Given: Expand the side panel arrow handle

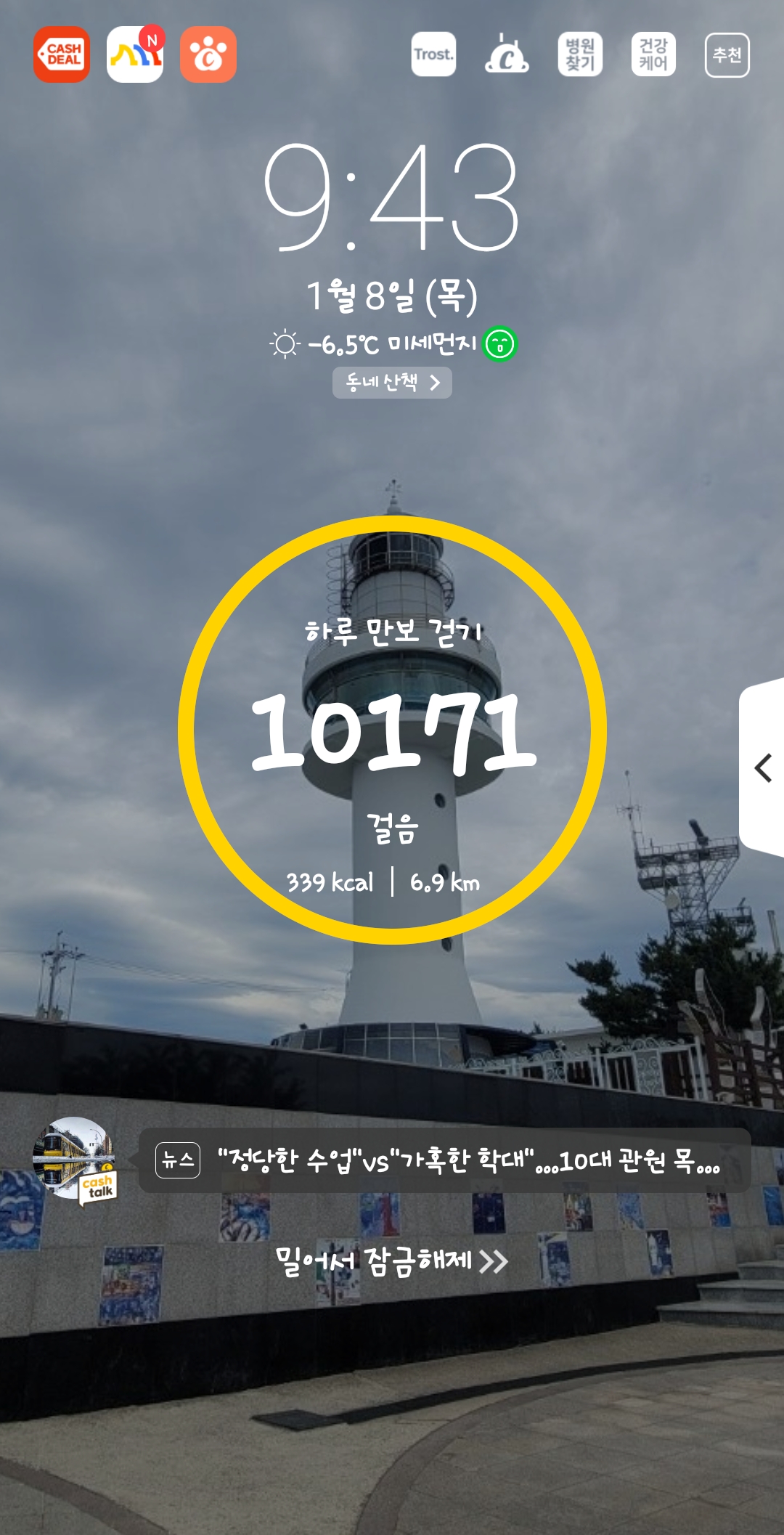Looking at the screenshot, I should tap(762, 767).
